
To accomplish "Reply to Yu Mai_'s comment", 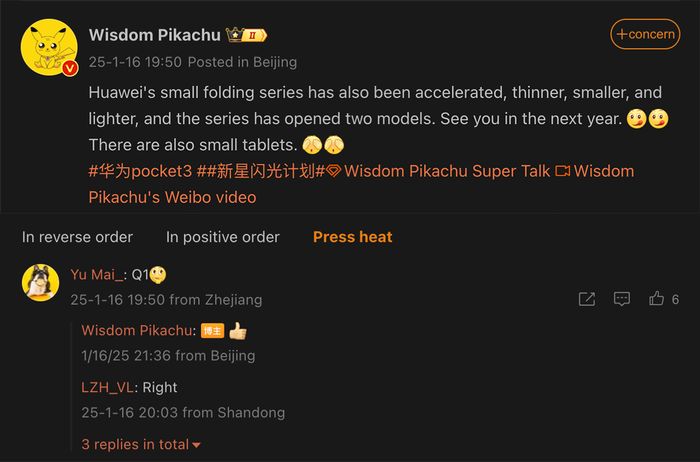I will [x=621, y=299].
